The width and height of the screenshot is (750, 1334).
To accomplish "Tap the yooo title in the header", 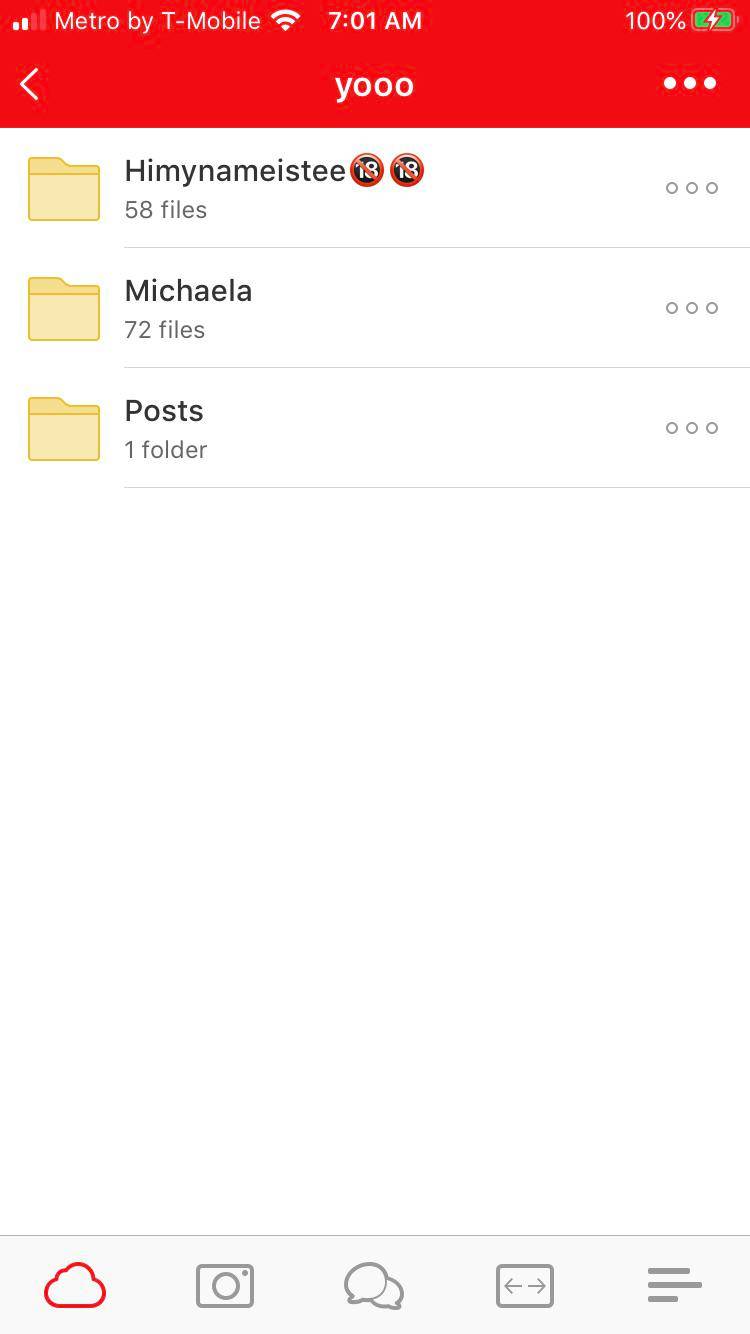I will click(374, 84).
